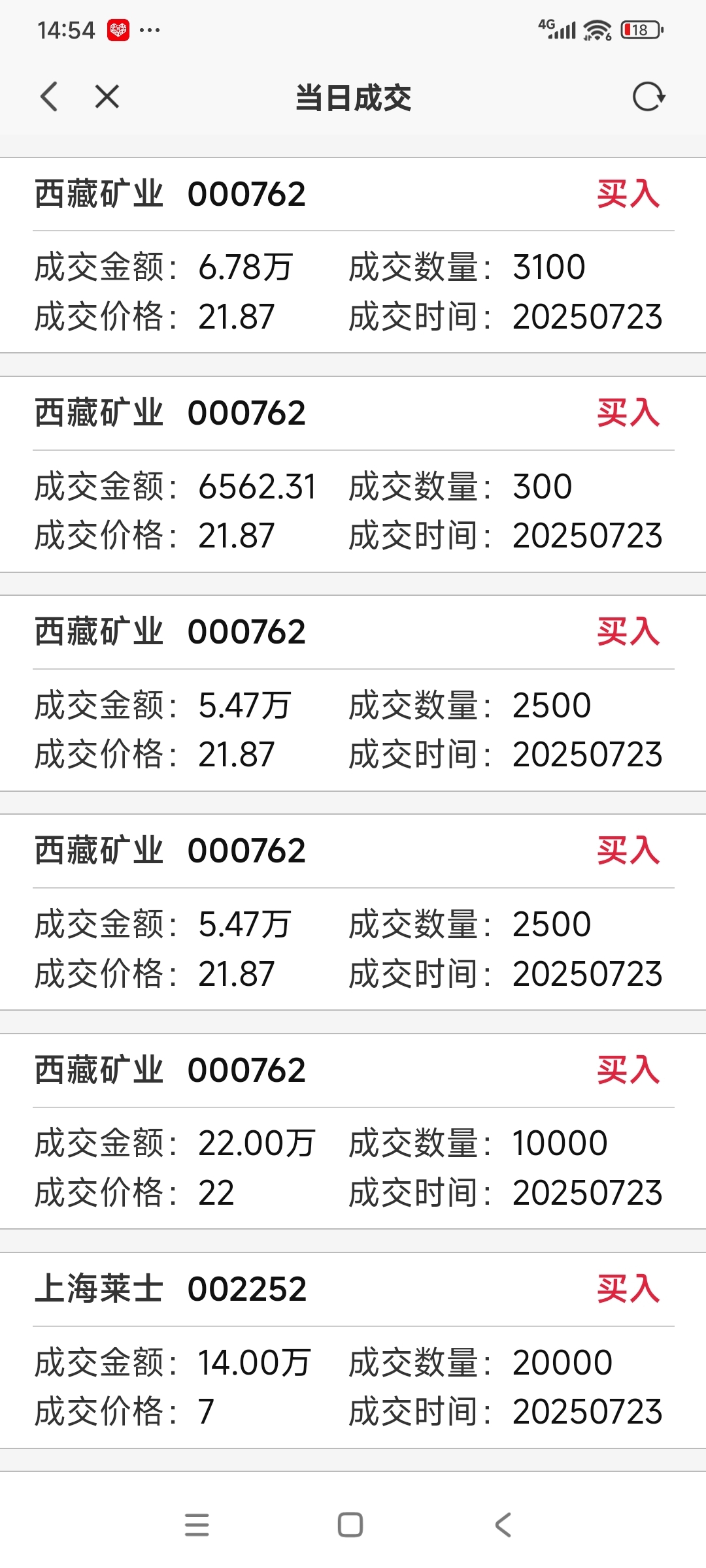Close the 当日成交 page with X

107,97
